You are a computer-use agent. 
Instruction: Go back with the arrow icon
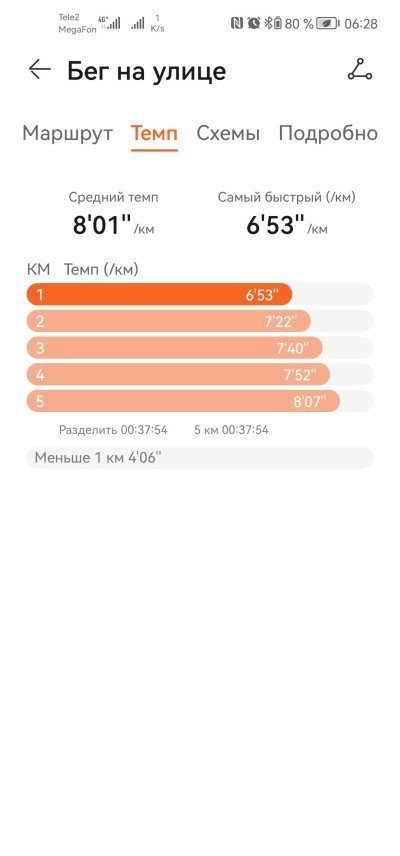coord(40,69)
